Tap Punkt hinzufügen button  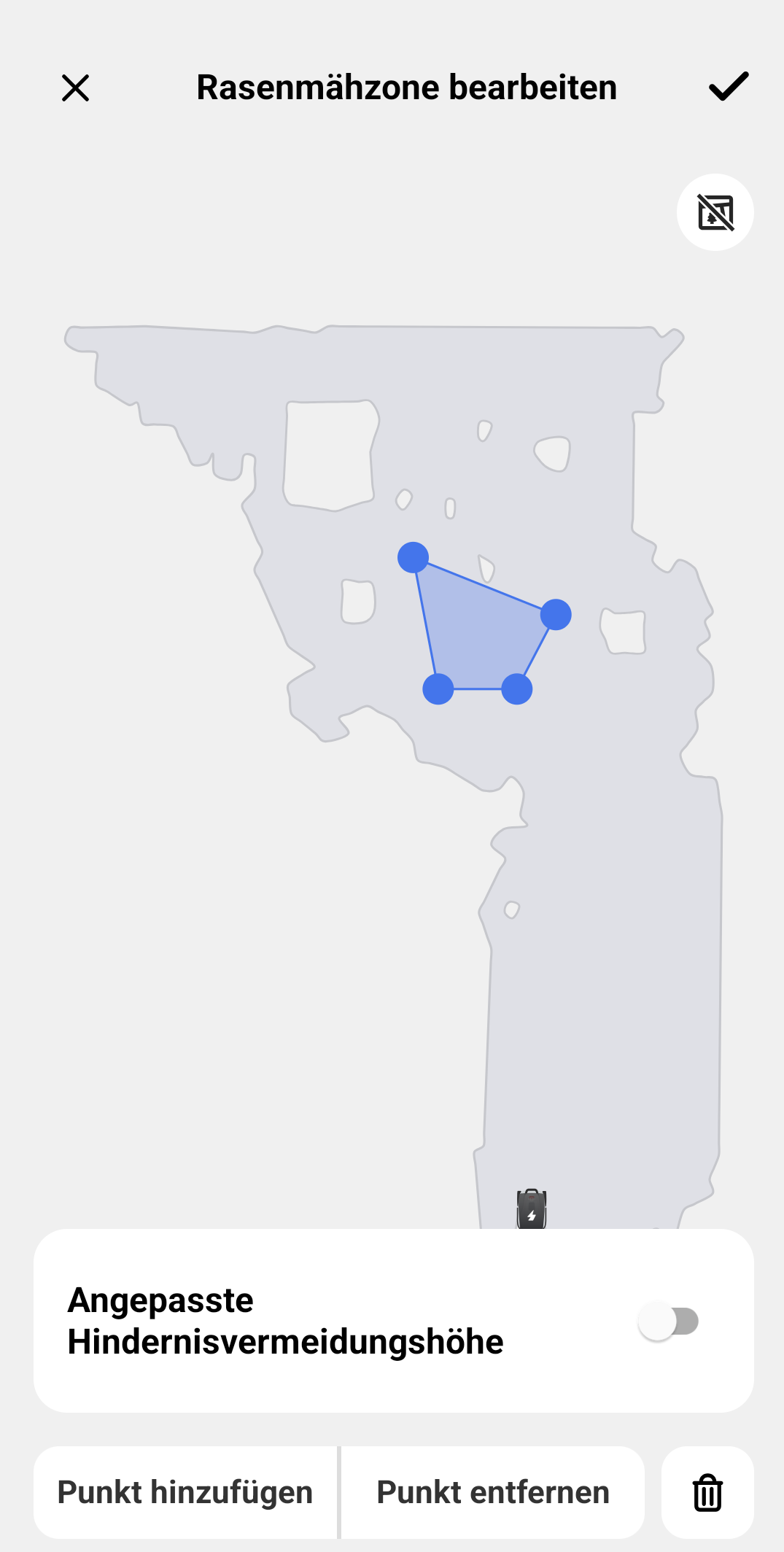click(185, 1492)
